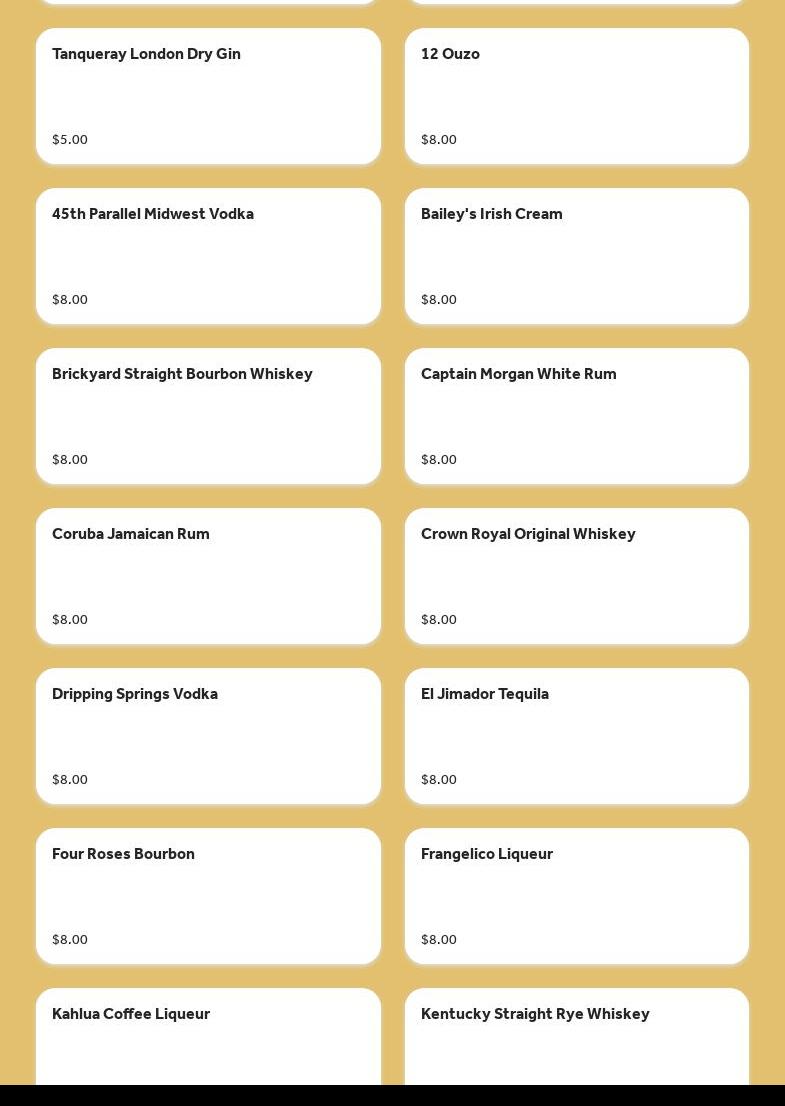Open 45th Parallel Midwest Vodka
This screenshot has height=1106, width=785.
pos(208,256)
